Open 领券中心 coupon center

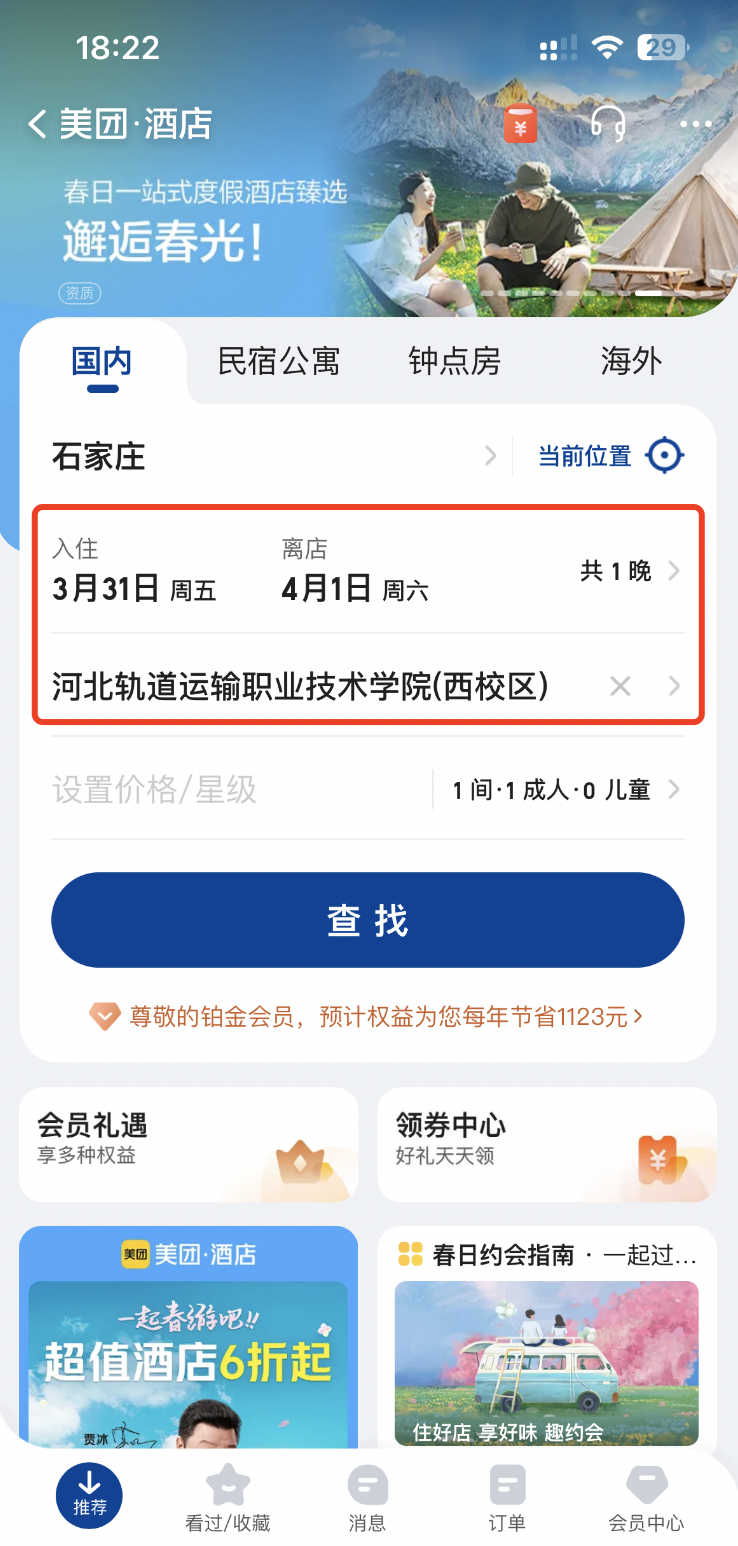coord(547,1144)
